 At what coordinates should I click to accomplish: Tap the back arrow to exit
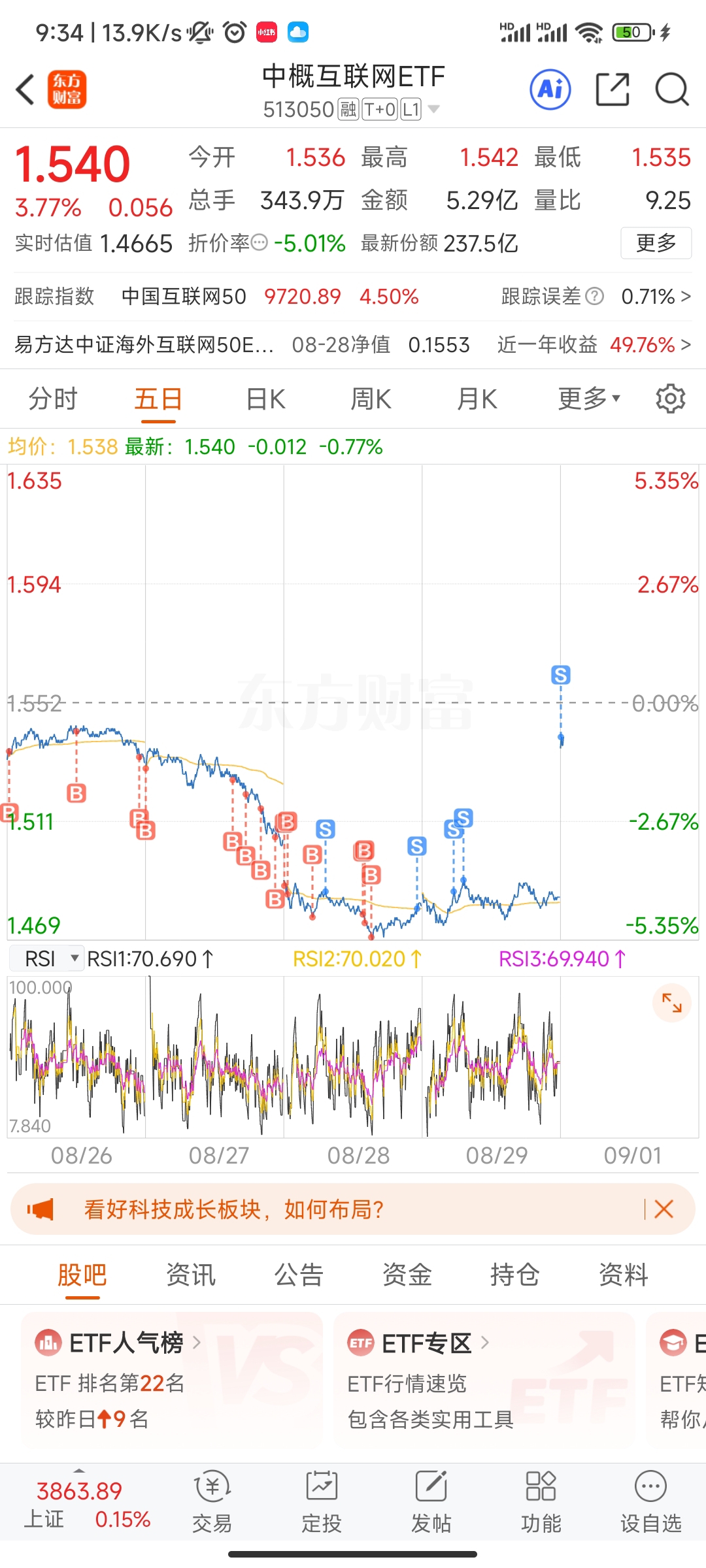pyautogui.click(x=25, y=90)
